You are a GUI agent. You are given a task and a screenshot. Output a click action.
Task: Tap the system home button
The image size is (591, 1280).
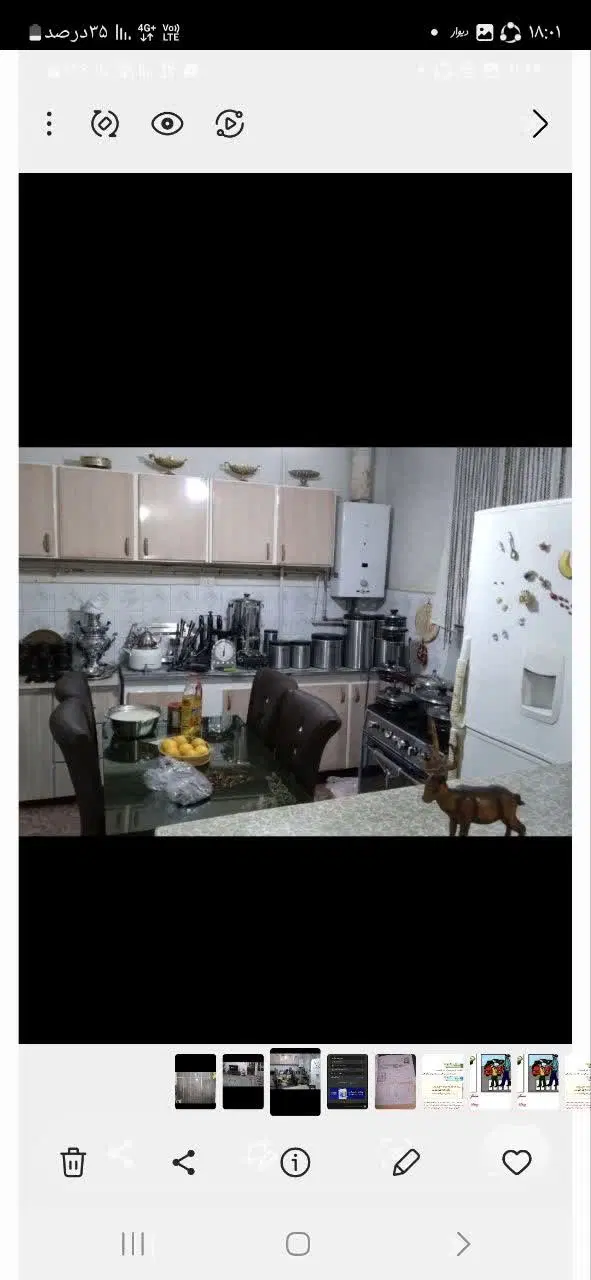pyautogui.click(x=298, y=1243)
